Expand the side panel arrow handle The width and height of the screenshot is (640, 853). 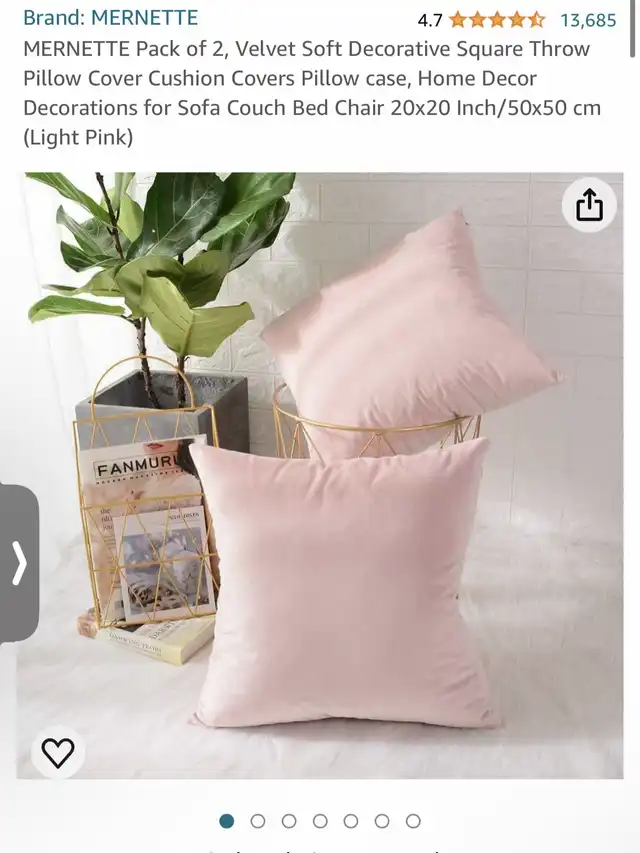[18, 563]
